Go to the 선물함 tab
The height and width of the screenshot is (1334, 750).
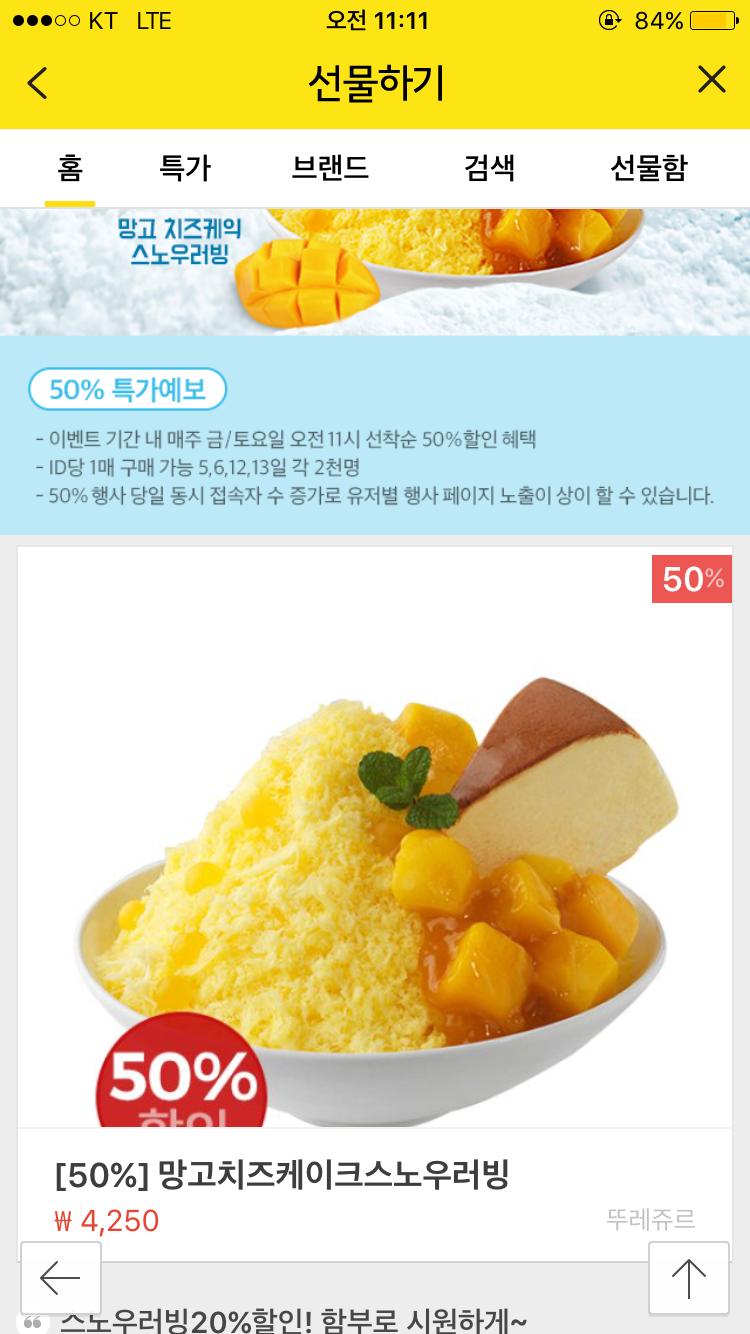(x=648, y=168)
